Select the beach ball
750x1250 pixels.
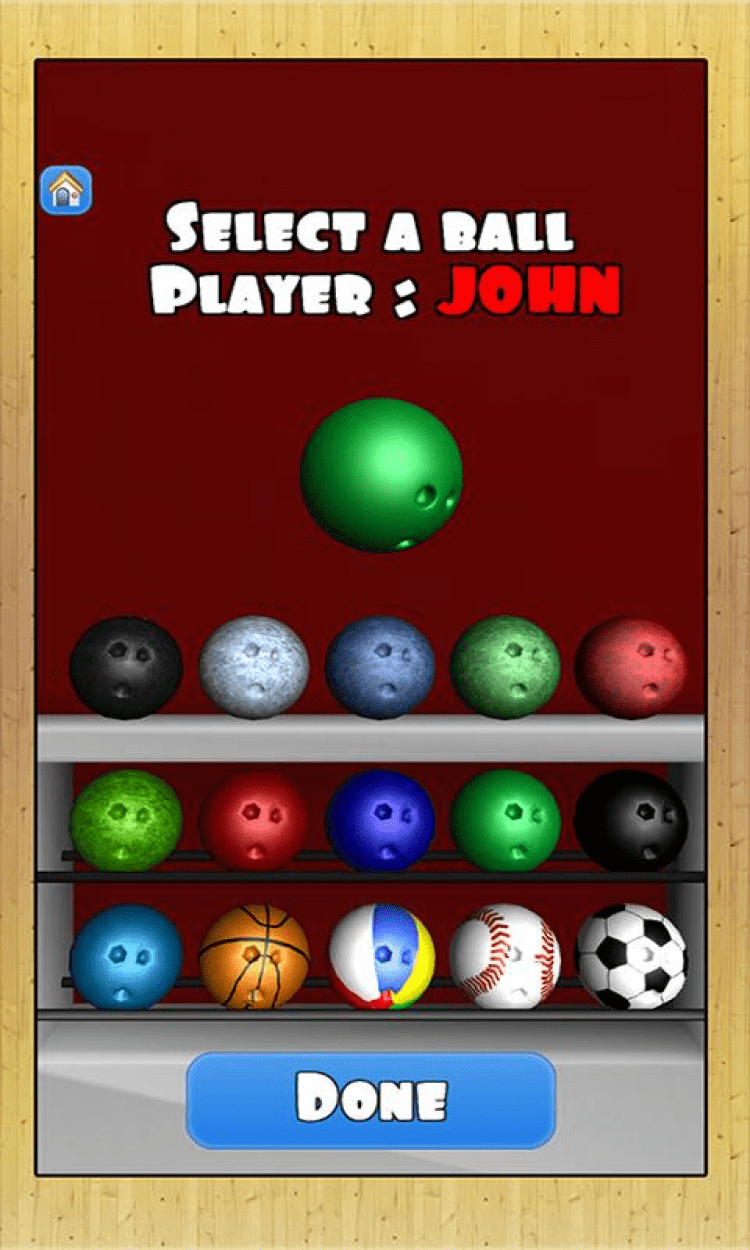[x=382, y=957]
